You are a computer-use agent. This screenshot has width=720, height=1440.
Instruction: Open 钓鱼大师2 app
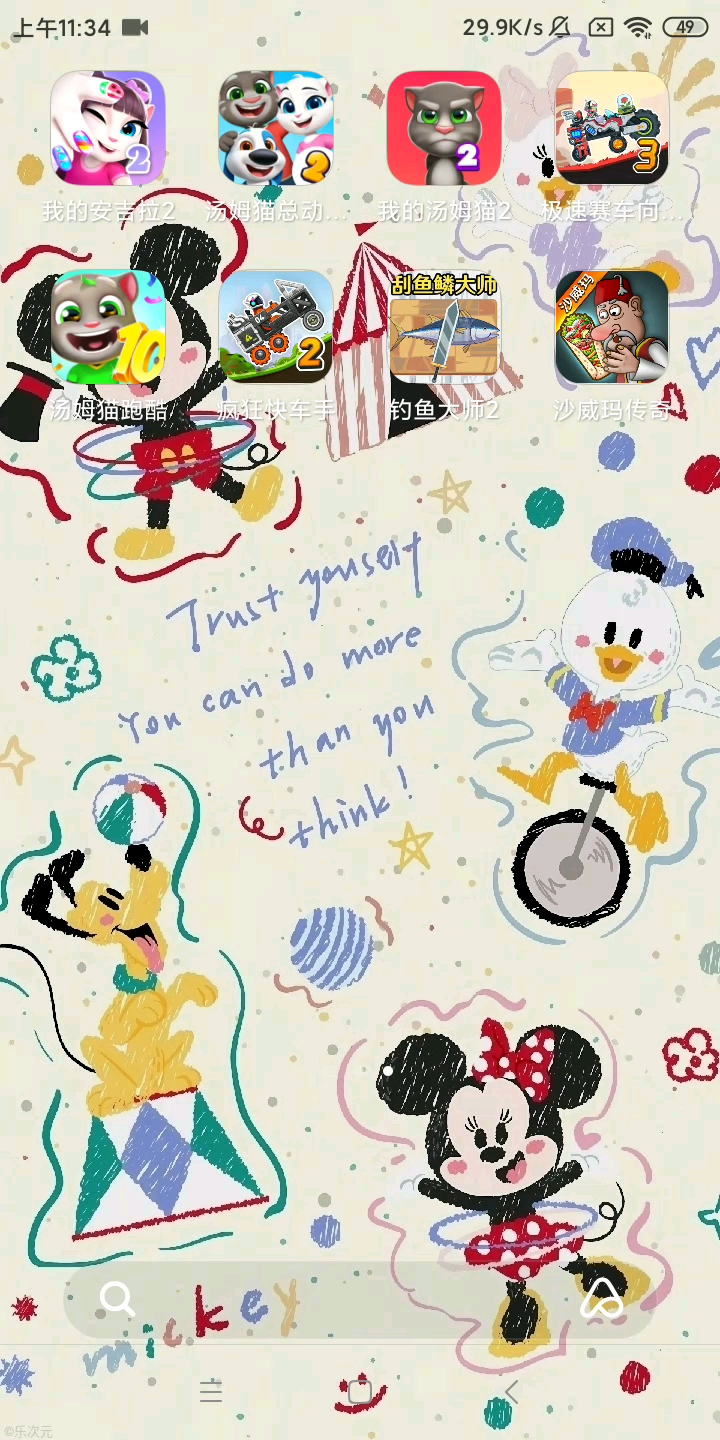tap(444, 327)
